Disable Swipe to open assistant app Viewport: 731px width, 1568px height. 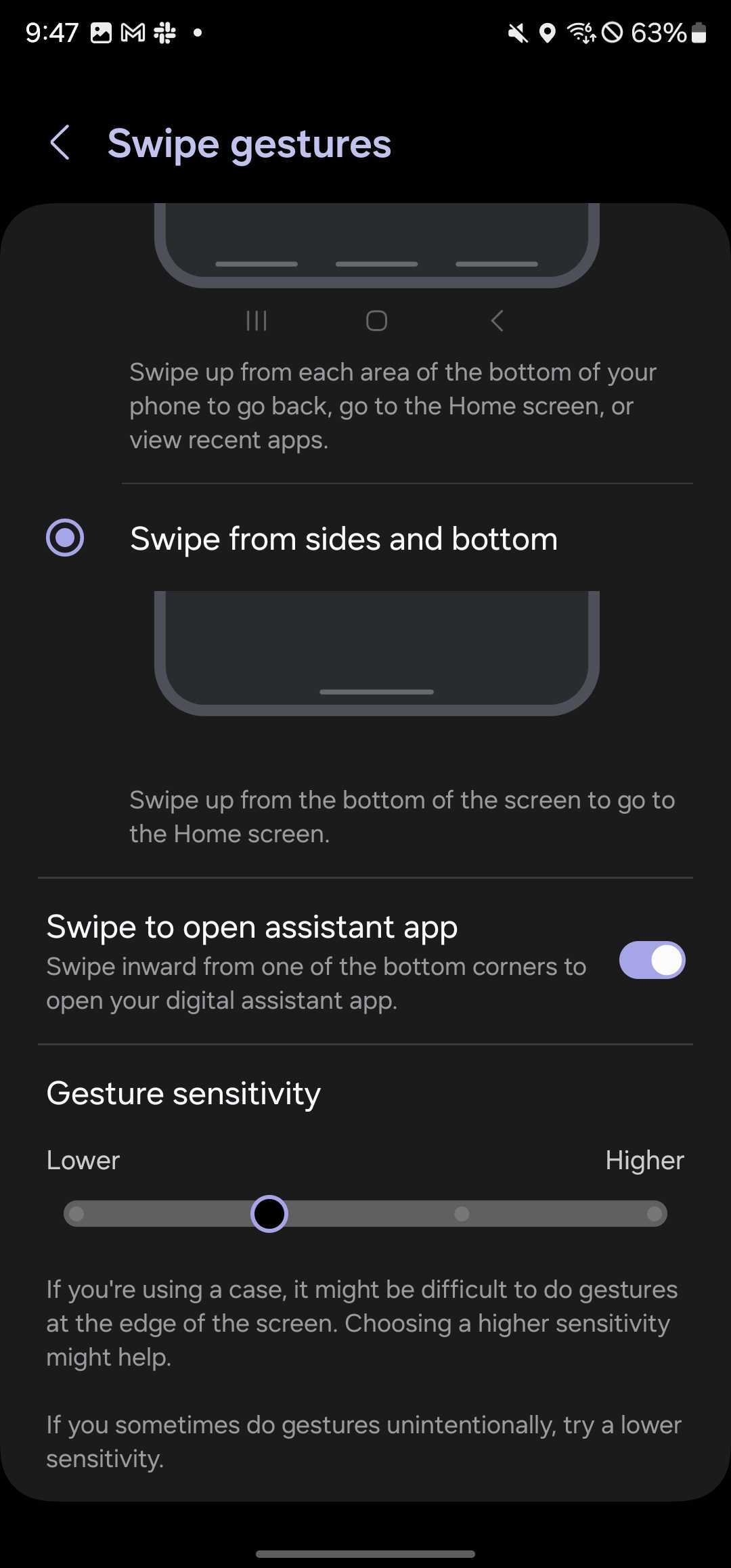coord(652,960)
